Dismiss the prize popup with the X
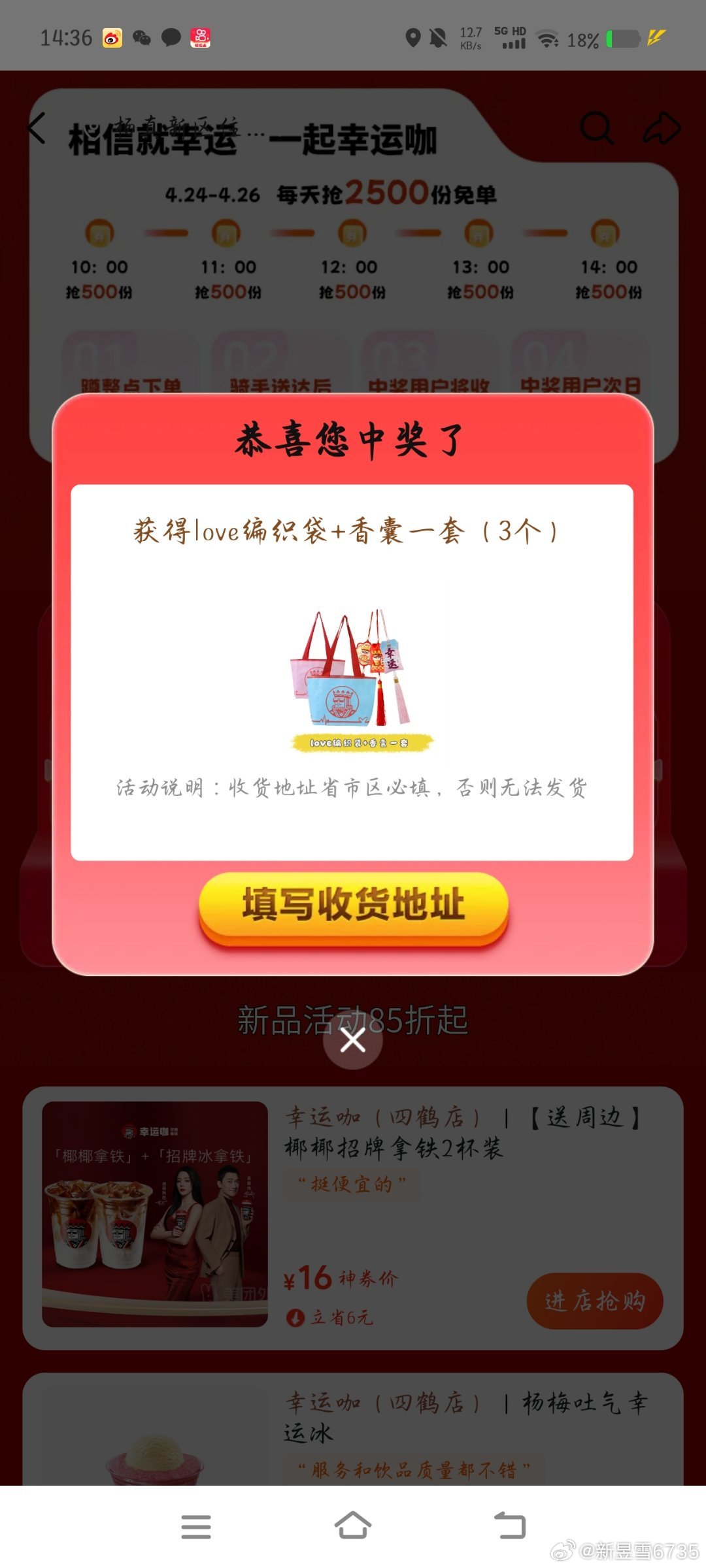 pos(353,1040)
